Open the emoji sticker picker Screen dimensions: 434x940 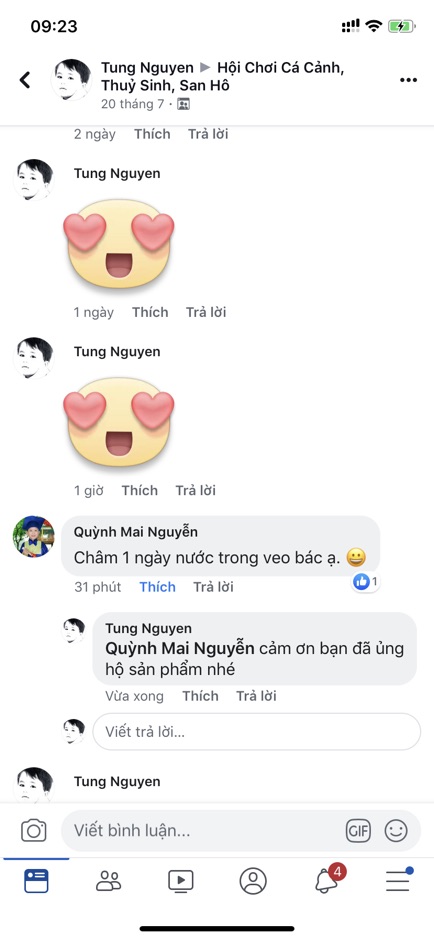tap(396, 831)
